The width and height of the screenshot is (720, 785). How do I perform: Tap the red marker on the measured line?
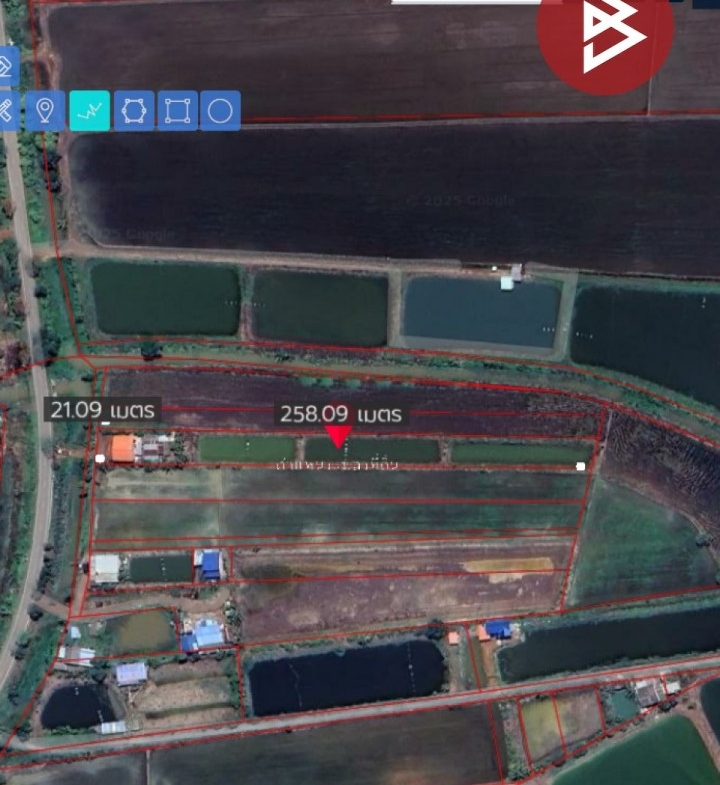(338, 436)
